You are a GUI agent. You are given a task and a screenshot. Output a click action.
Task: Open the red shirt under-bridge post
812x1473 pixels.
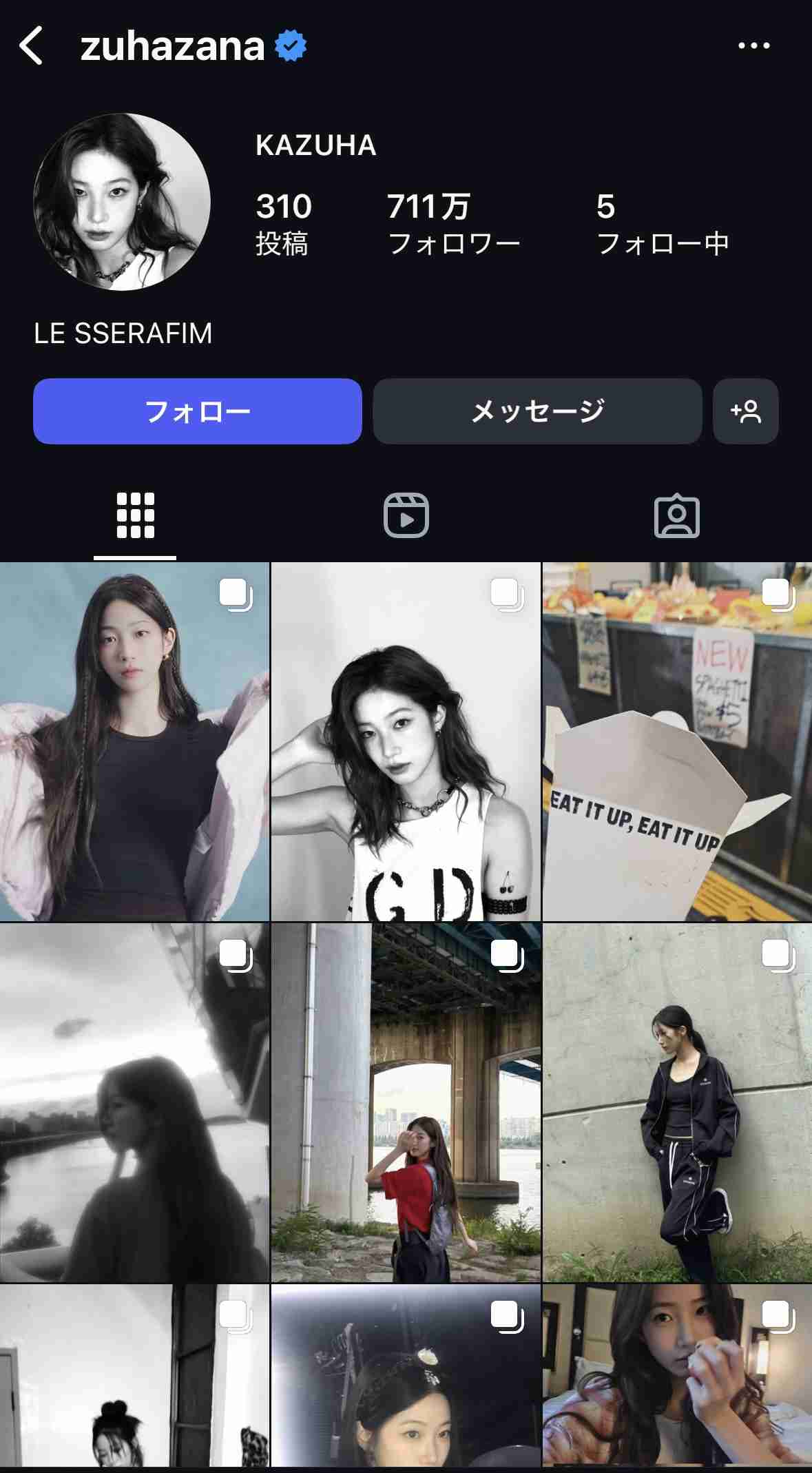click(x=406, y=1102)
